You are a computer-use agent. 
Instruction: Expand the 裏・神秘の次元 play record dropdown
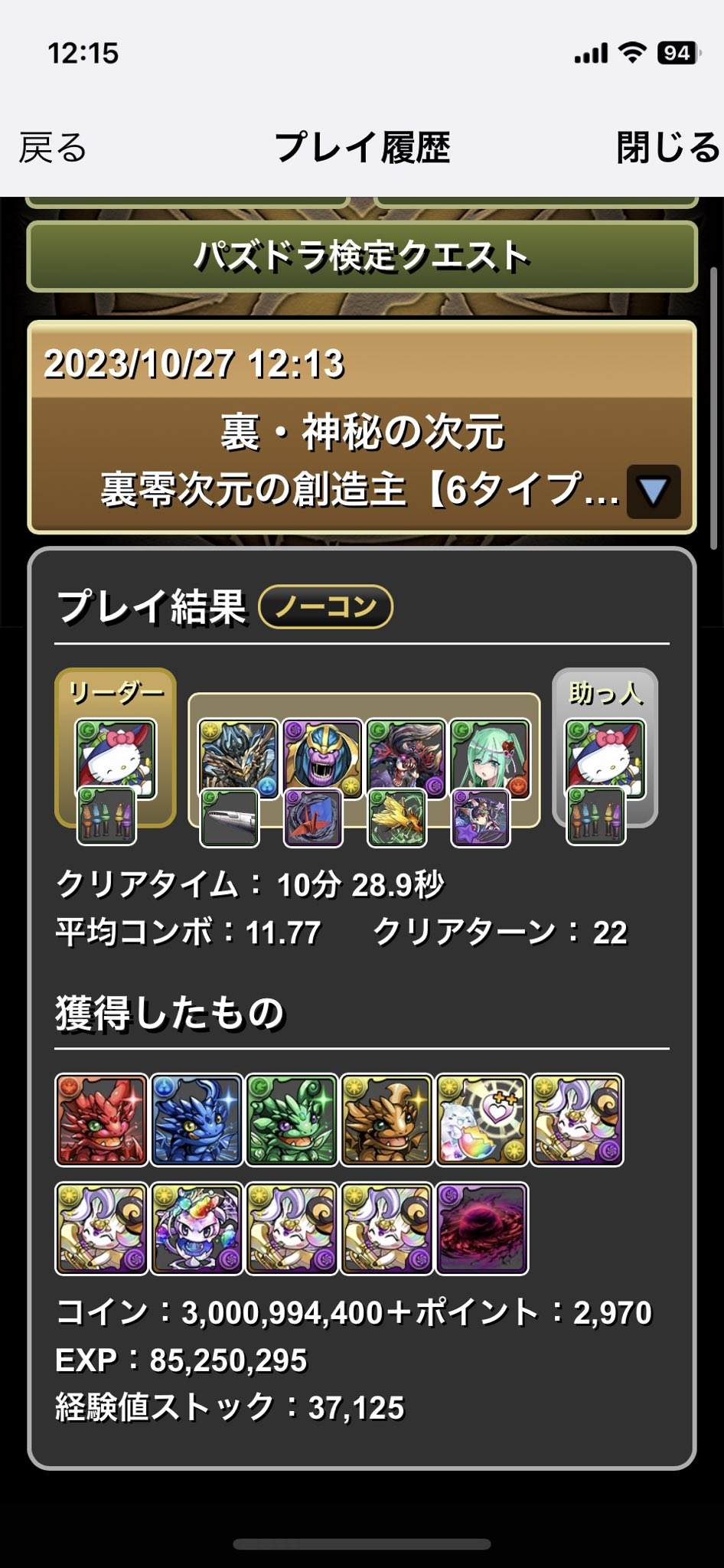653,492
